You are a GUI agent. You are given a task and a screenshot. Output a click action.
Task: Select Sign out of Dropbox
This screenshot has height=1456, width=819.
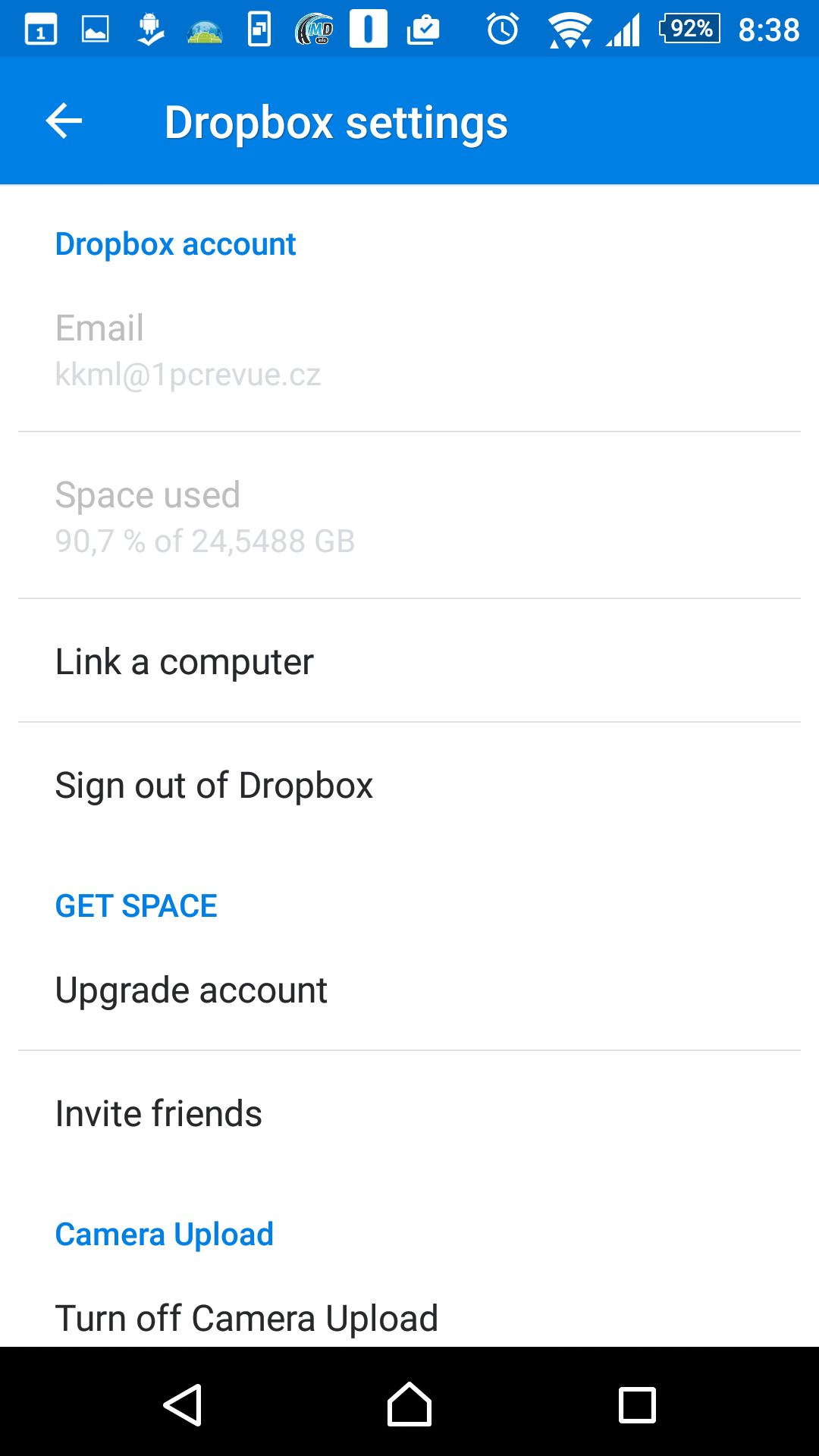pos(409,785)
